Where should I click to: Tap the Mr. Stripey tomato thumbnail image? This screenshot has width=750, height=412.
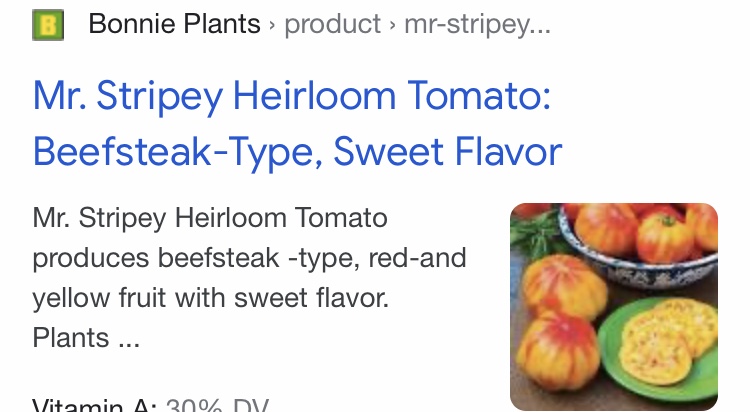click(x=613, y=306)
